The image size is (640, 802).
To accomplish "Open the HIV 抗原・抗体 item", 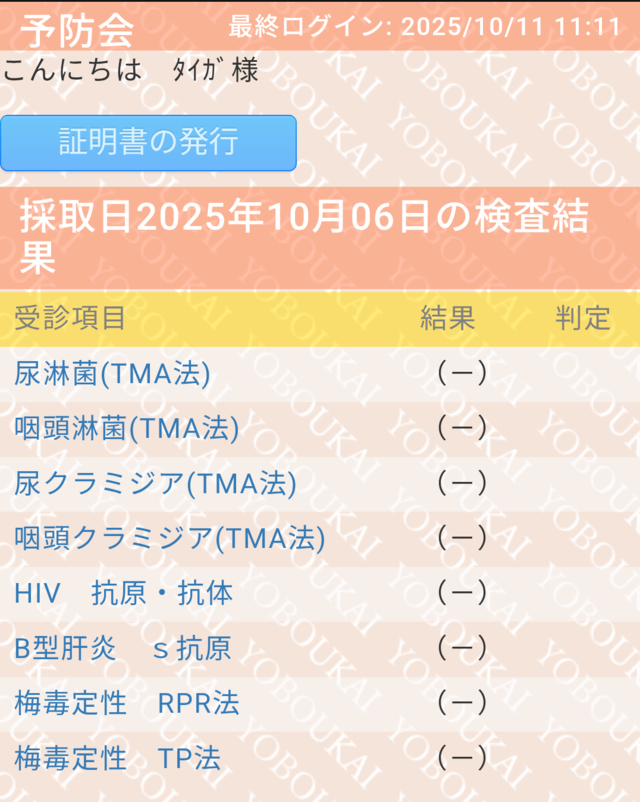I will pyautogui.click(x=123, y=593).
